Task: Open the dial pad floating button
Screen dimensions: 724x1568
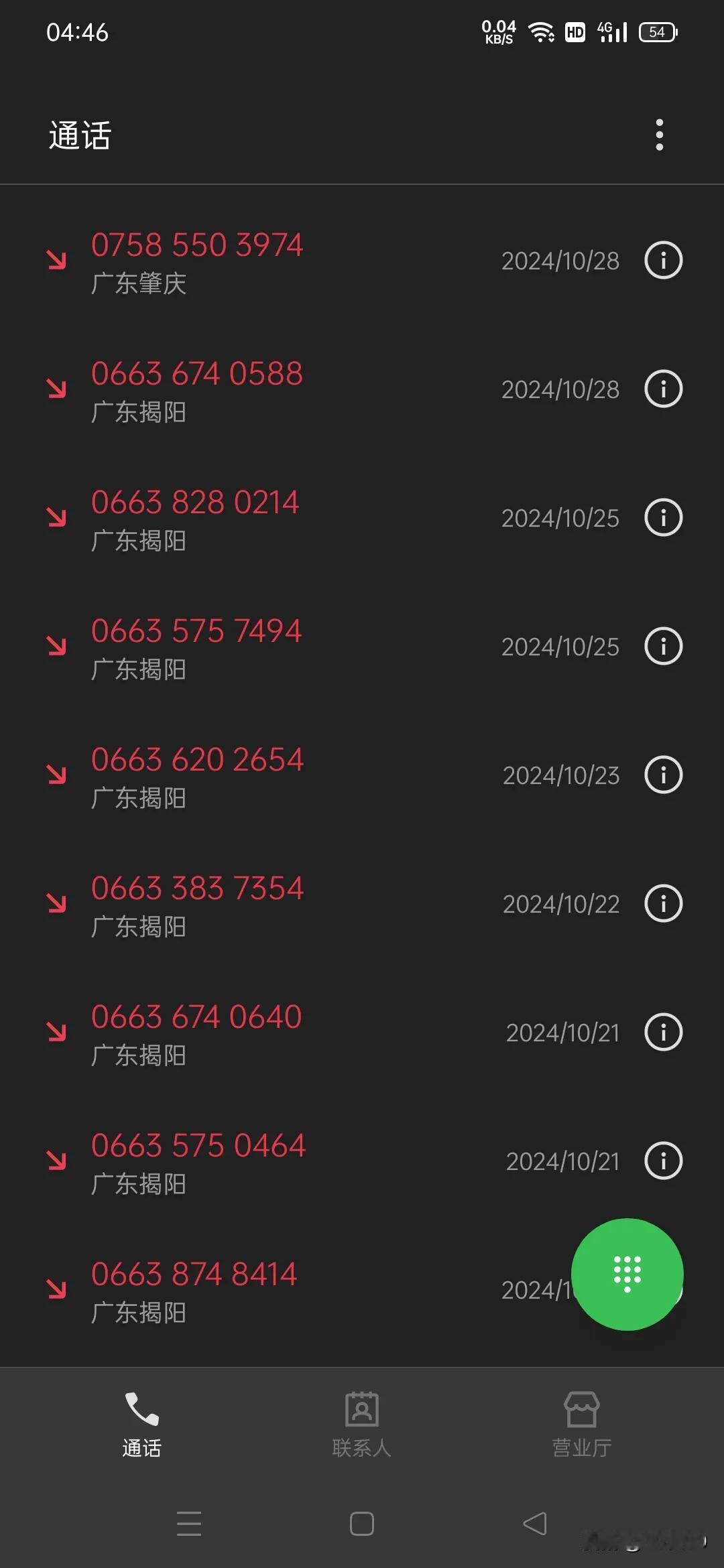Action: click(x=627, y=1274)
